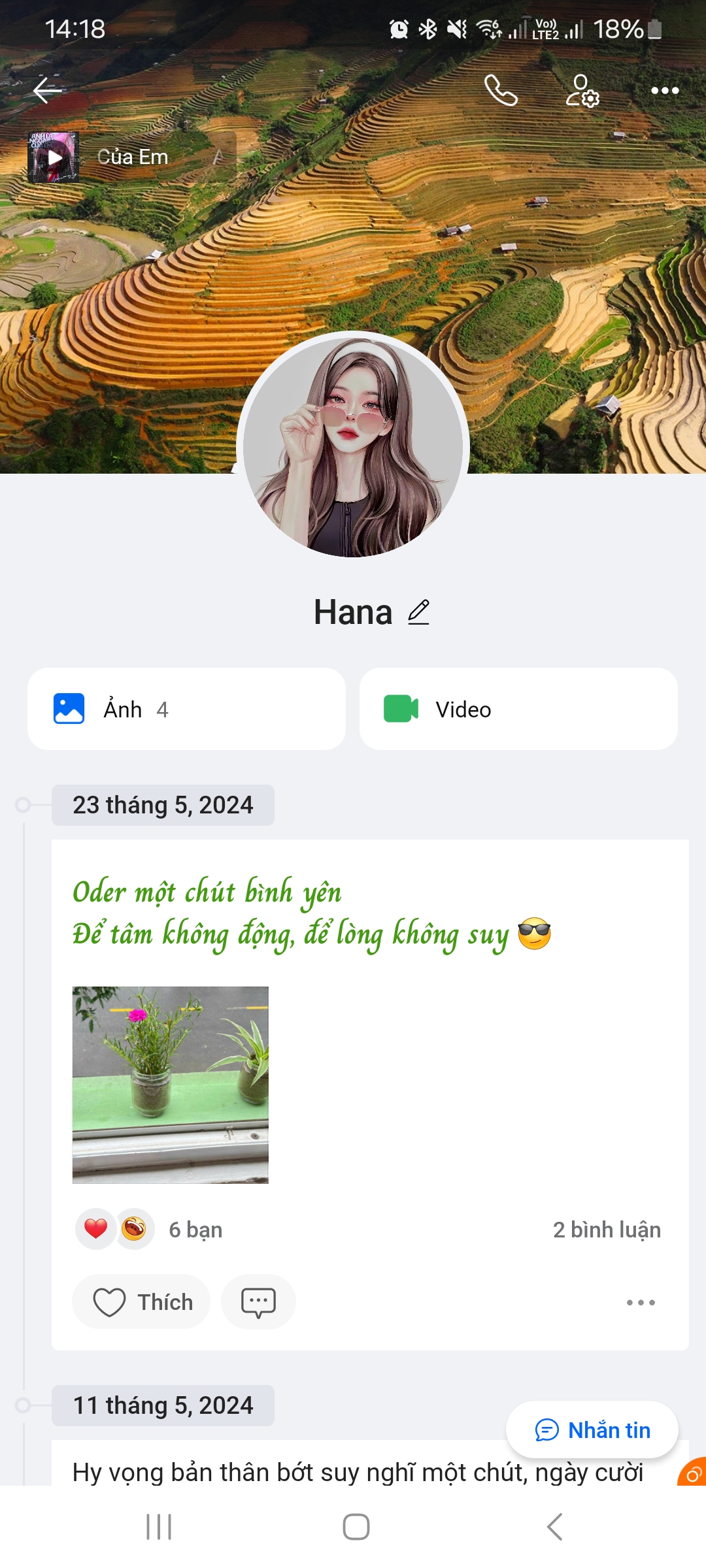Open the flower photo in the post
The height and width of the screenshot is (1568, 706).
[170, 1085]
